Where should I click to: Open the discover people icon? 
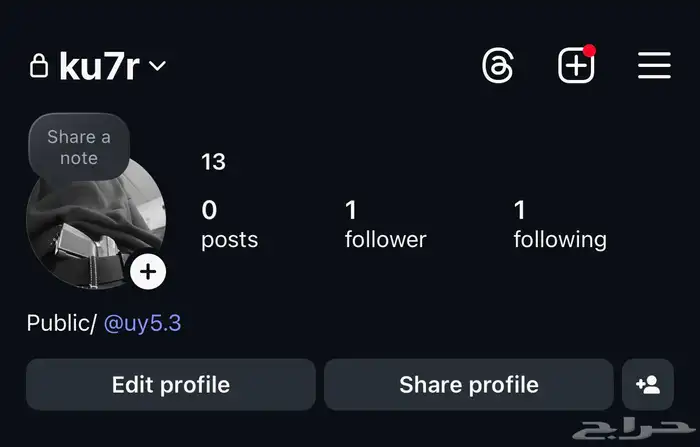(x=647, y=385)
